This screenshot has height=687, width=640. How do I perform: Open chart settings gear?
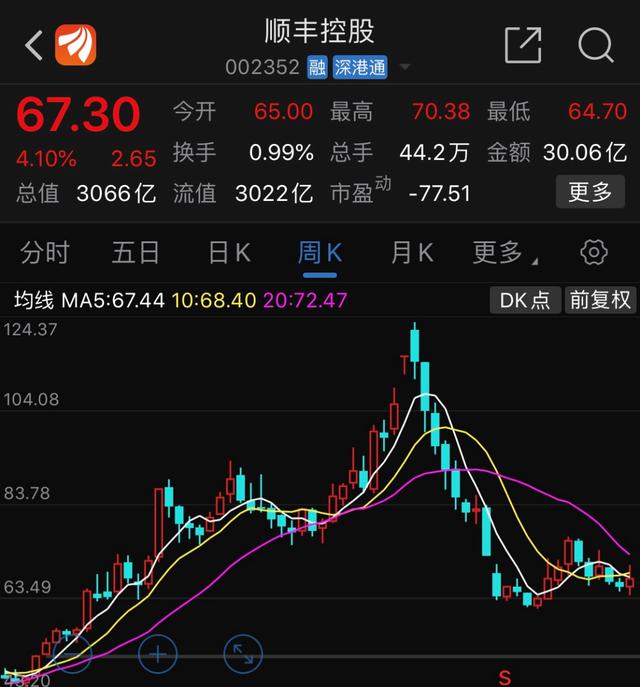tap(594, 253)
